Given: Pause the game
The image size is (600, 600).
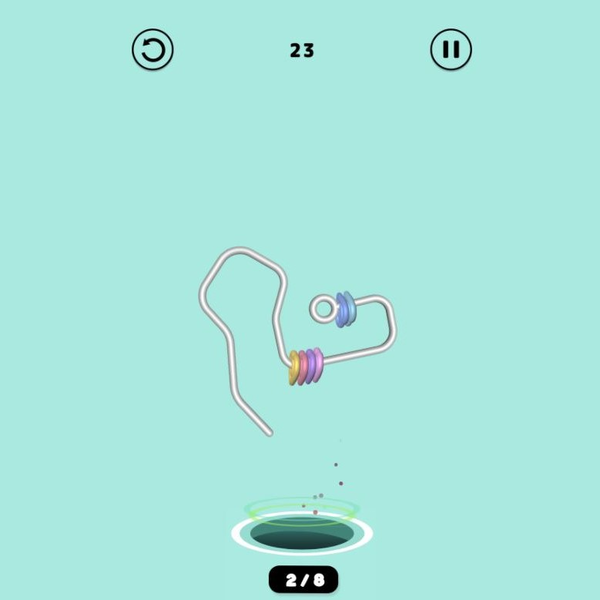Looking at the screenshot, I should point(451,49).
